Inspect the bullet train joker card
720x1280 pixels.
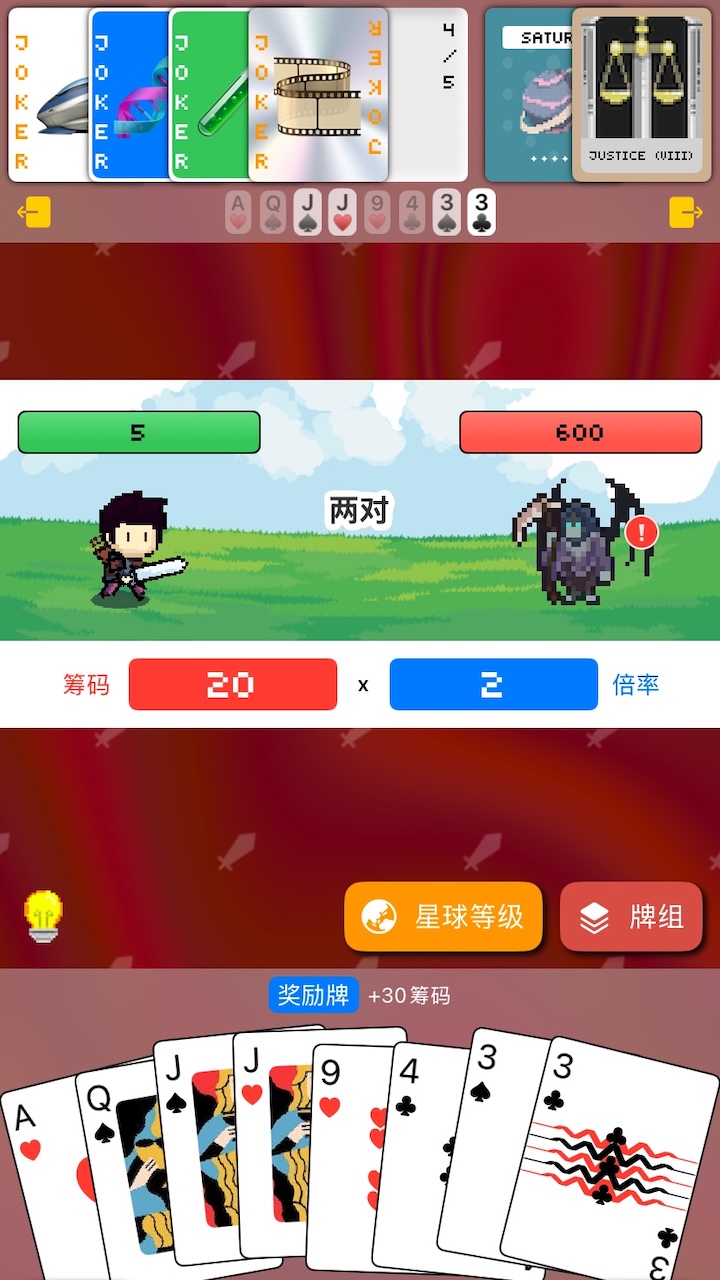click(x=48, y=95)
